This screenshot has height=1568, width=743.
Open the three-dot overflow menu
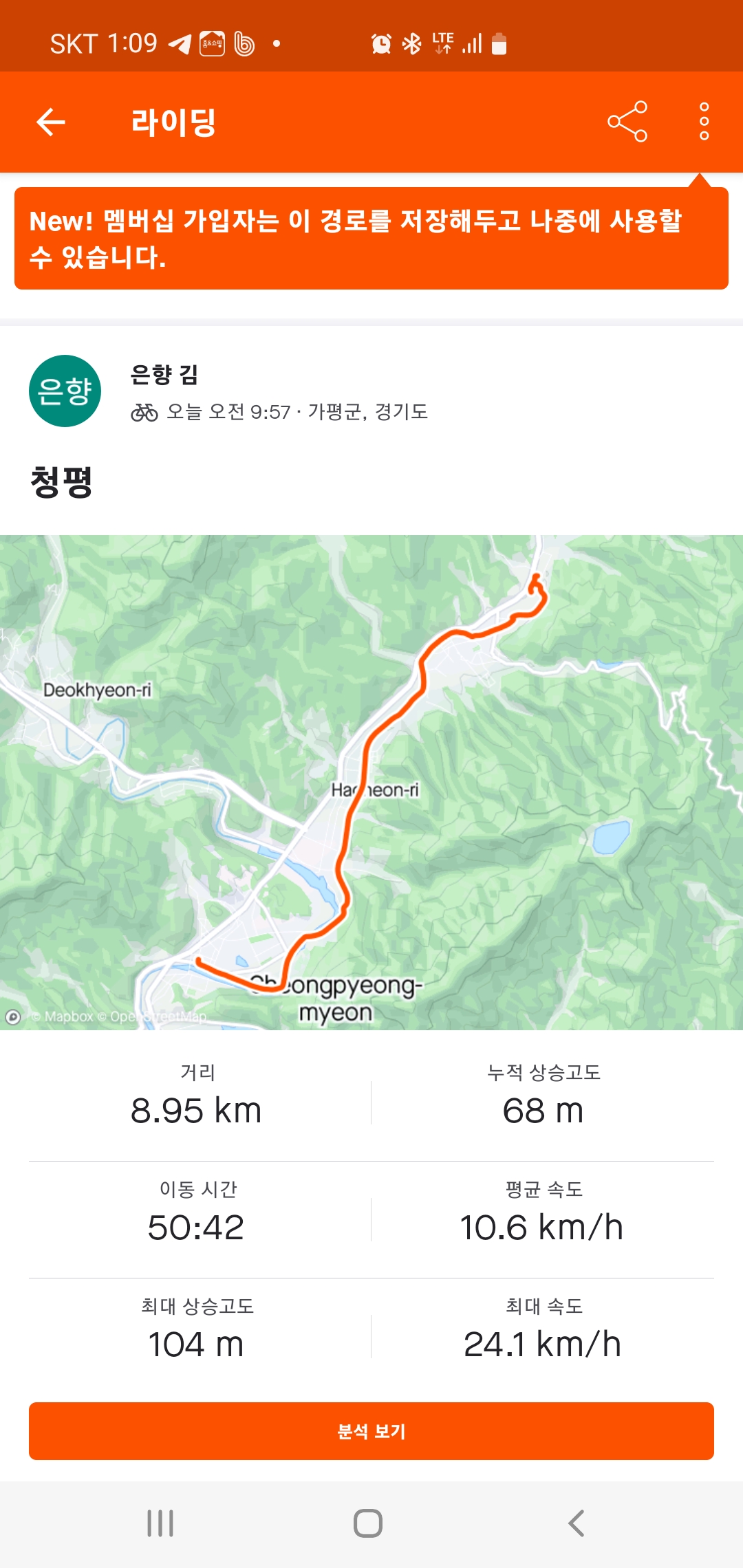(704, 122)
